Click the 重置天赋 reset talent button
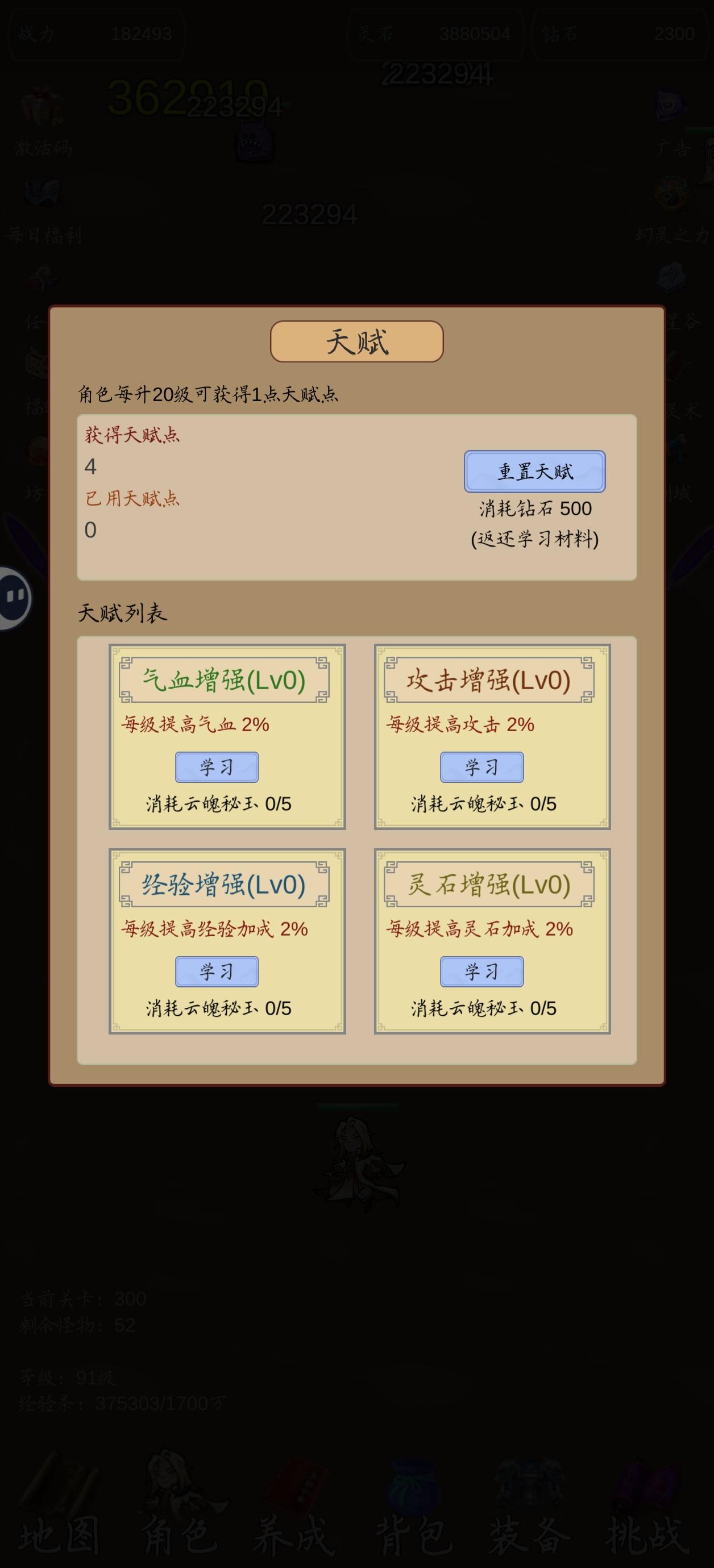This screenshot has height=1568, width=714. 535,472
